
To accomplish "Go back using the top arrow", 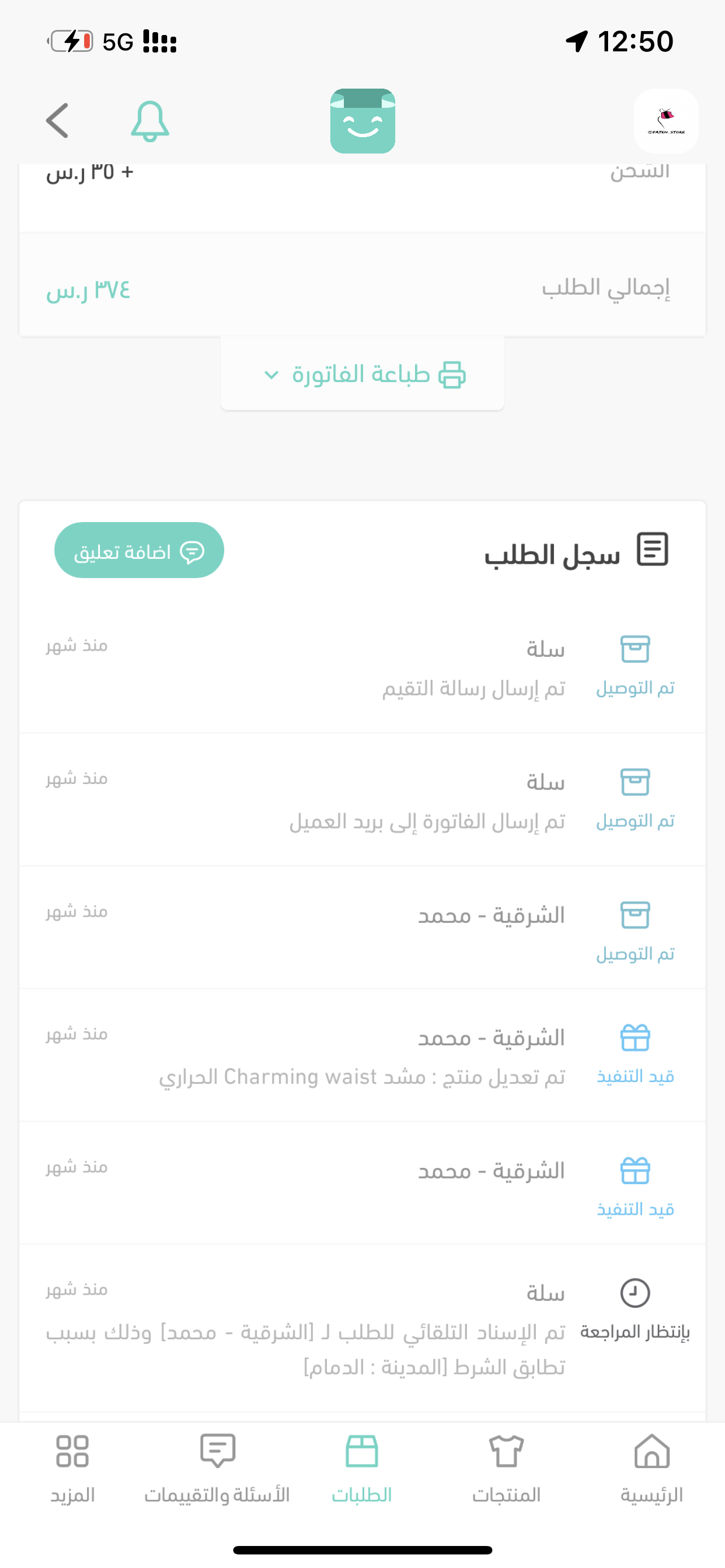I will point(58,121).
